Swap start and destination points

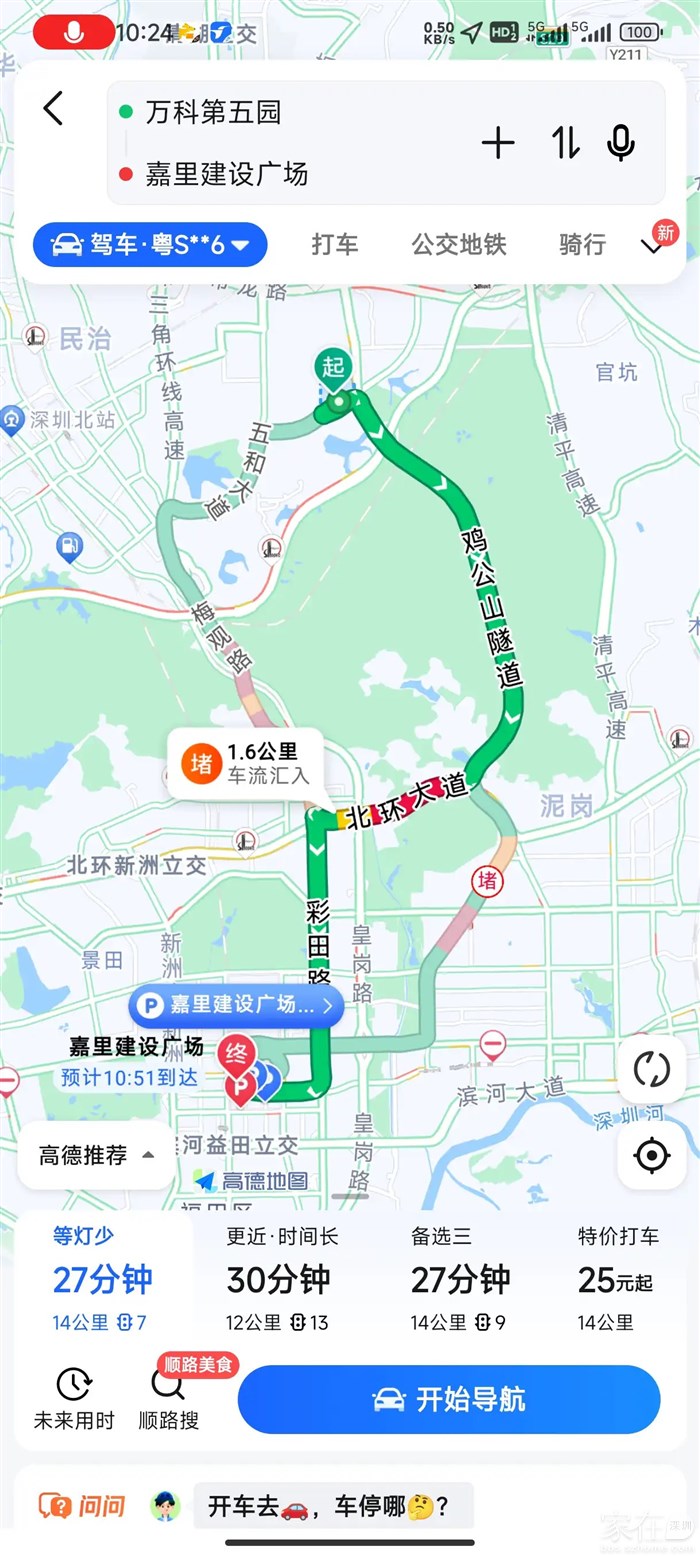[565, 144]
